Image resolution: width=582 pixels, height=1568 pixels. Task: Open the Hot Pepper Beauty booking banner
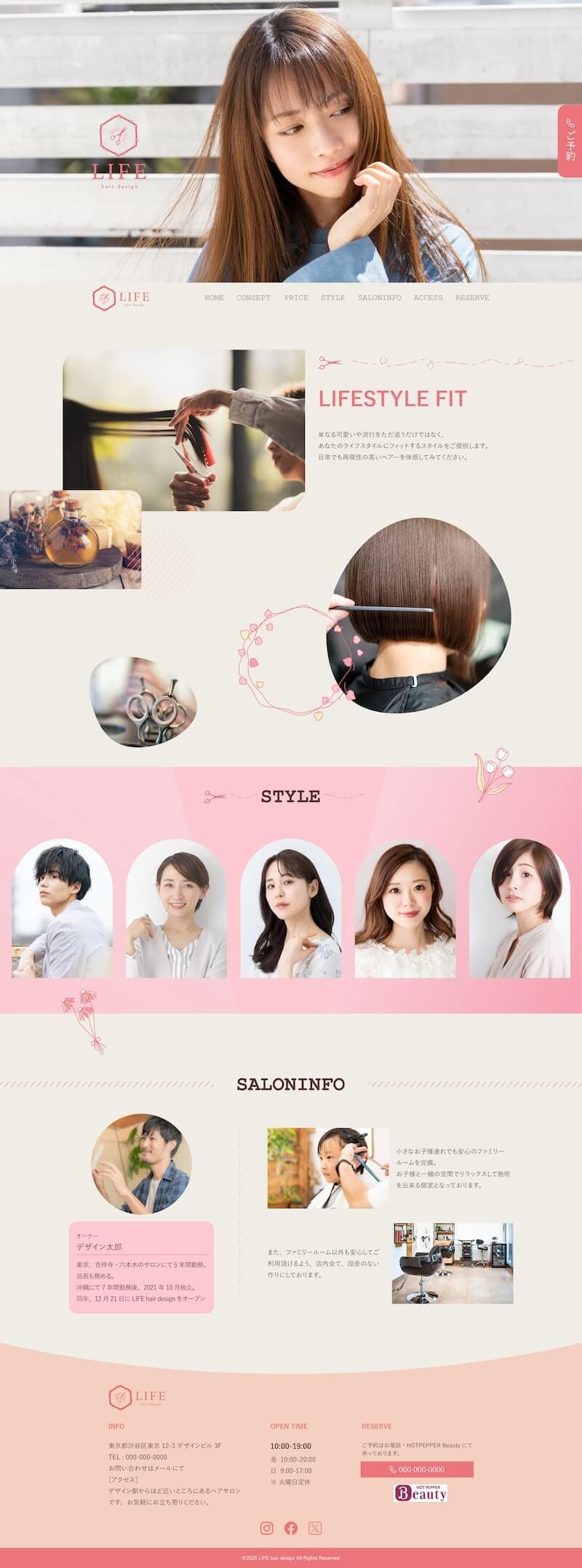pyautogui.click(x=420, y=1493)
